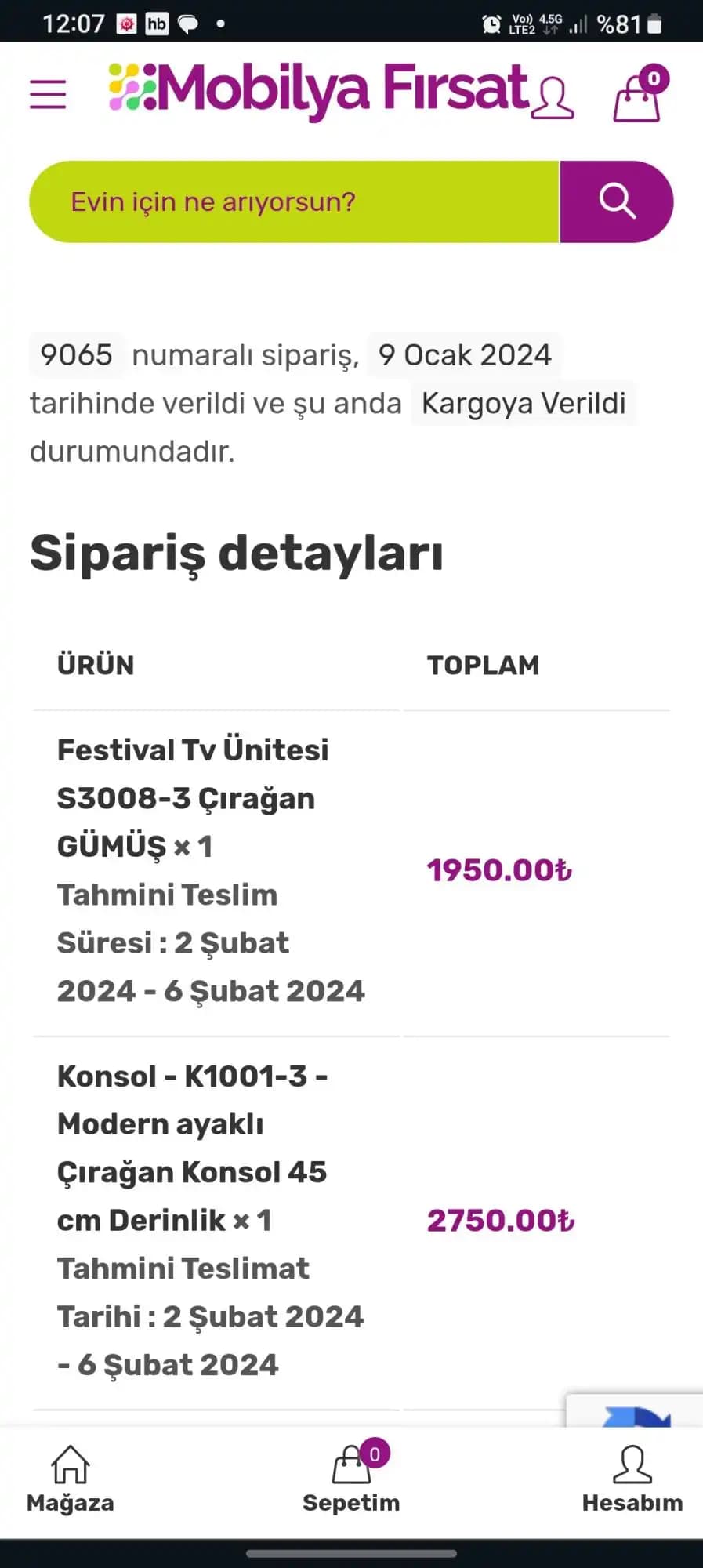Open Konsol K1001-3 product link

click(192, 1147)
